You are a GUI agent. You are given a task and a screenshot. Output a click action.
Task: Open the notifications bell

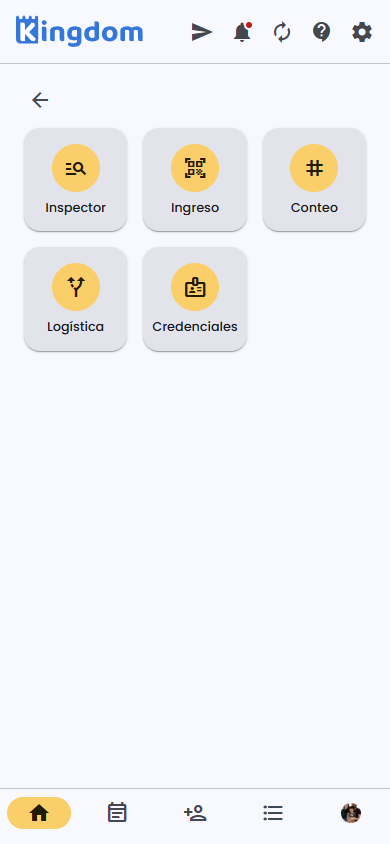242,32
